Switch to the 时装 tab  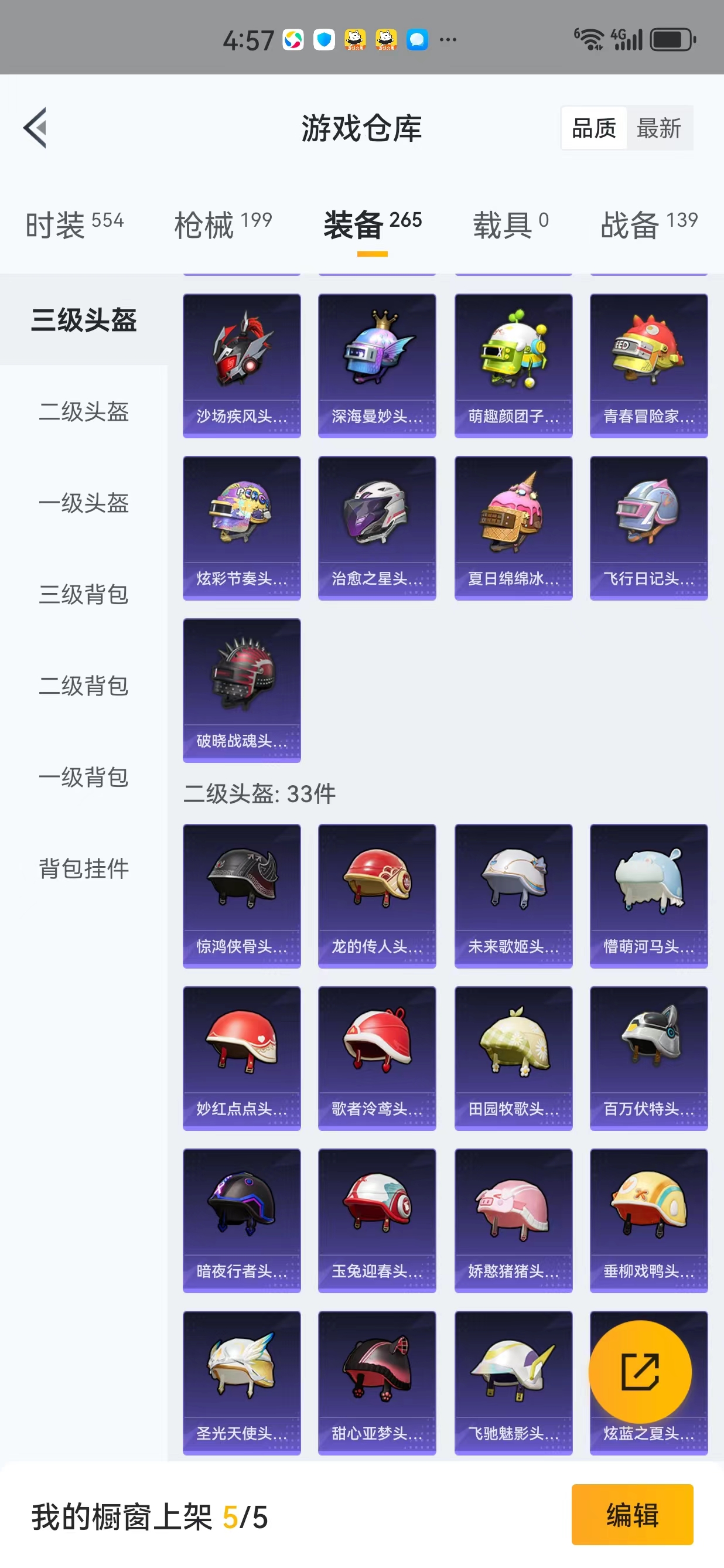pyautogui.click(x=74, y=224)
